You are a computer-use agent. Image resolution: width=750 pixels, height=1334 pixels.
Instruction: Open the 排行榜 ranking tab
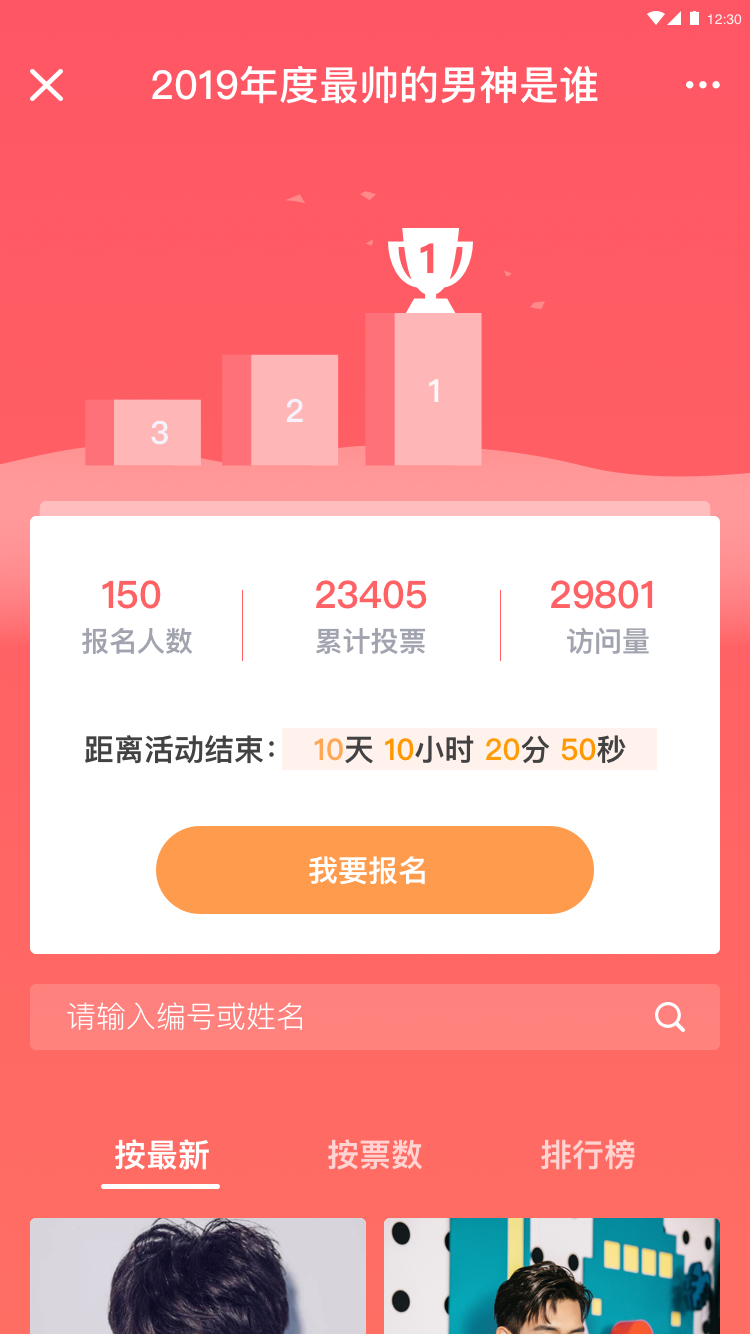point(587,1155)
